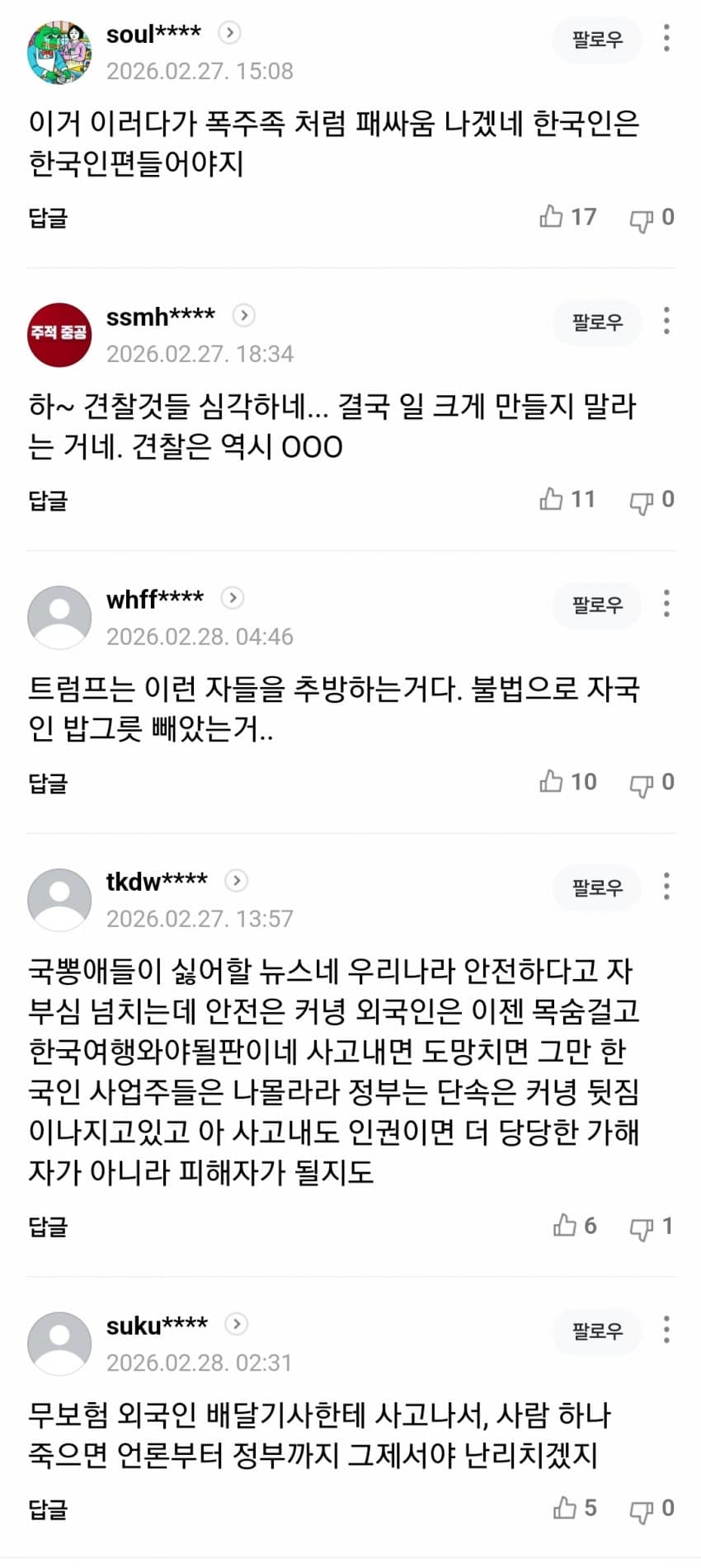
Task: Open more options for suku**** comment
Action: (x=666, y=1330)
